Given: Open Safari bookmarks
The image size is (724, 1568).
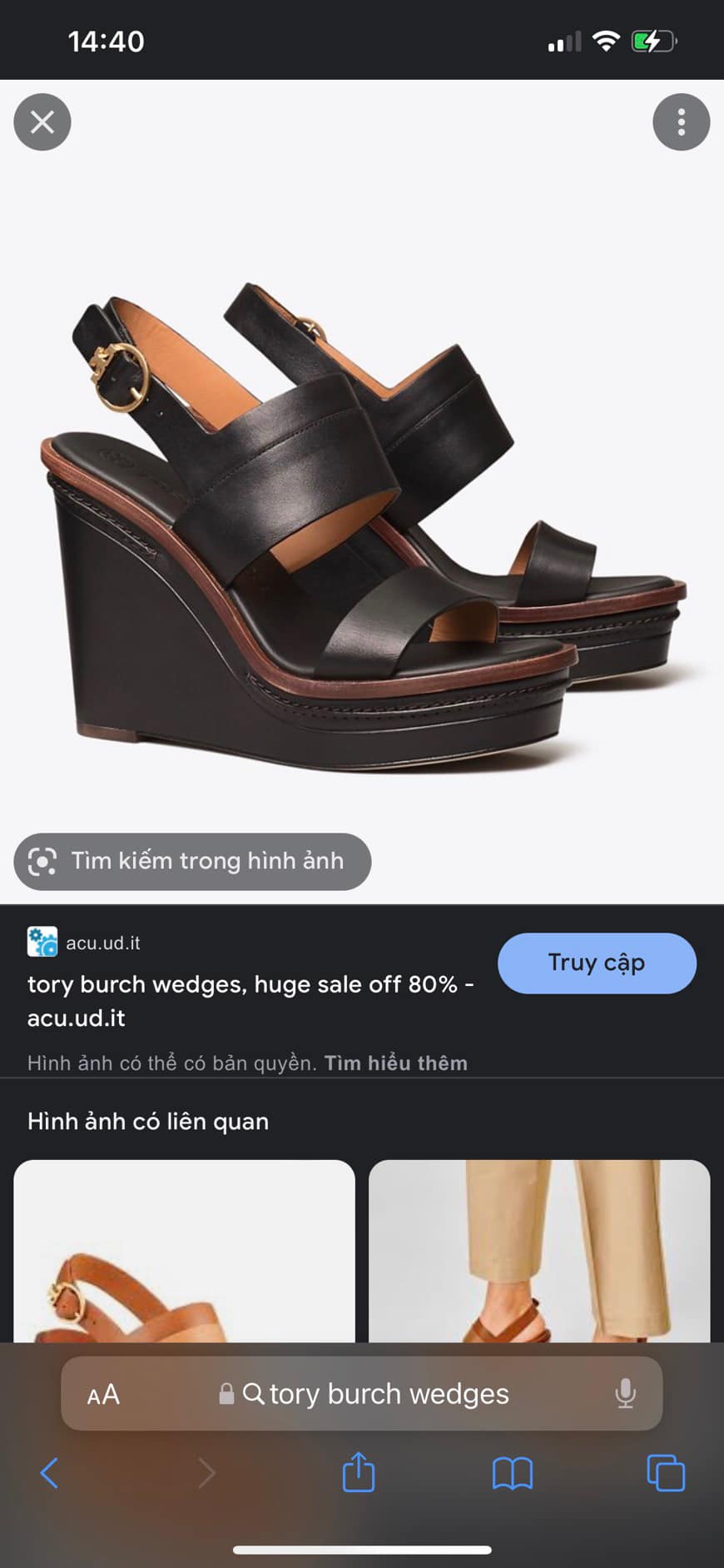Looking at the screenshot, I should coord(512,1473).
